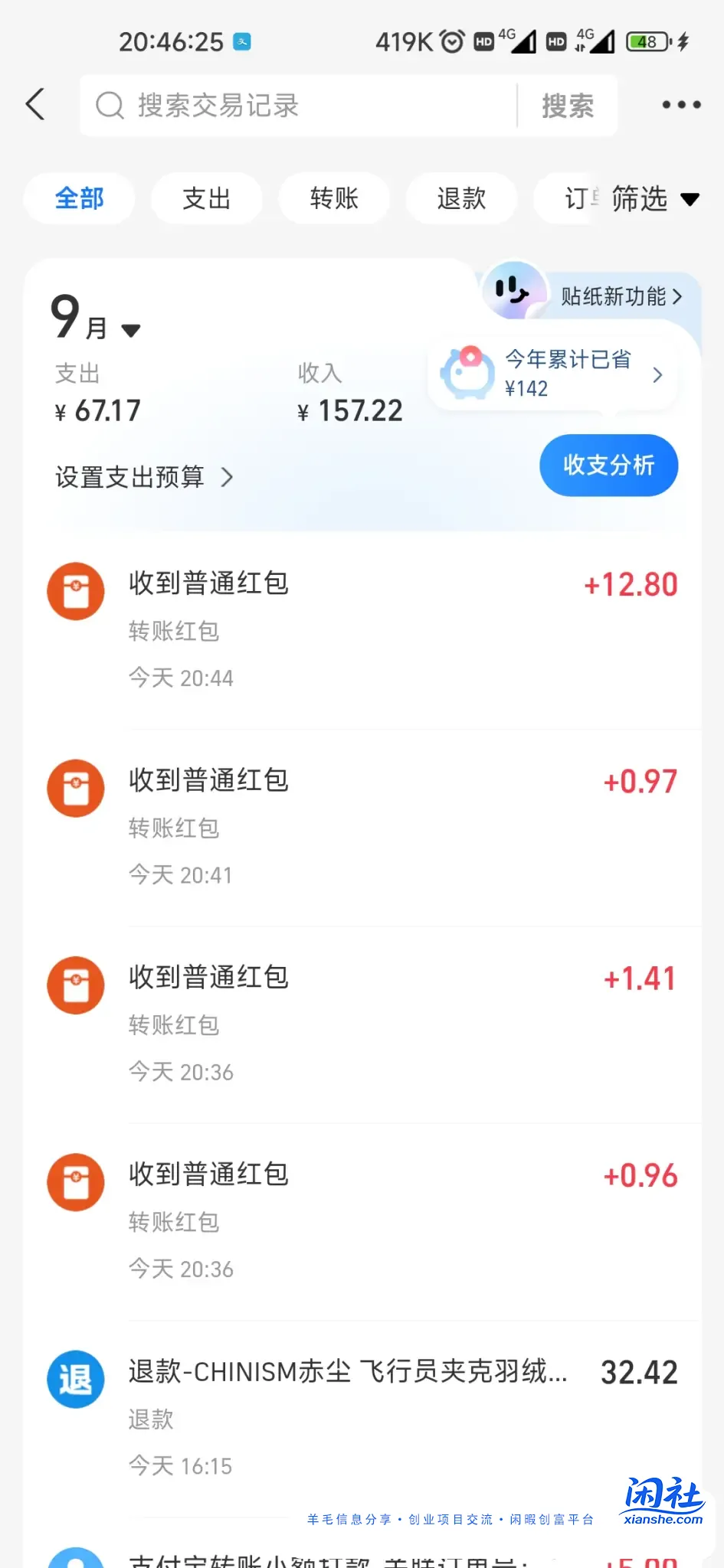724x1568 pixels.
Task: Open the piggy bank savings icon
Action: [467, 373]
